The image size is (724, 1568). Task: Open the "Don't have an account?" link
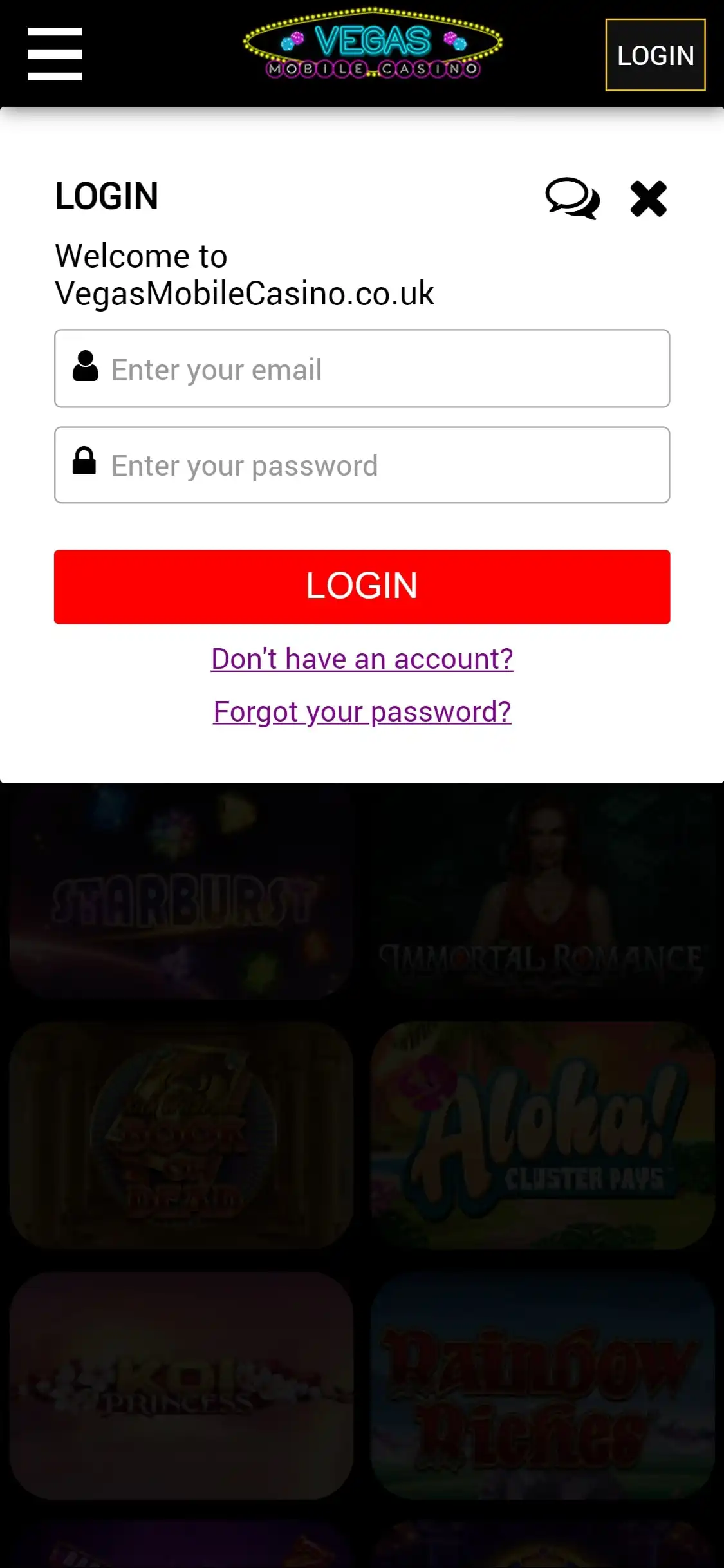coord(362,659)
